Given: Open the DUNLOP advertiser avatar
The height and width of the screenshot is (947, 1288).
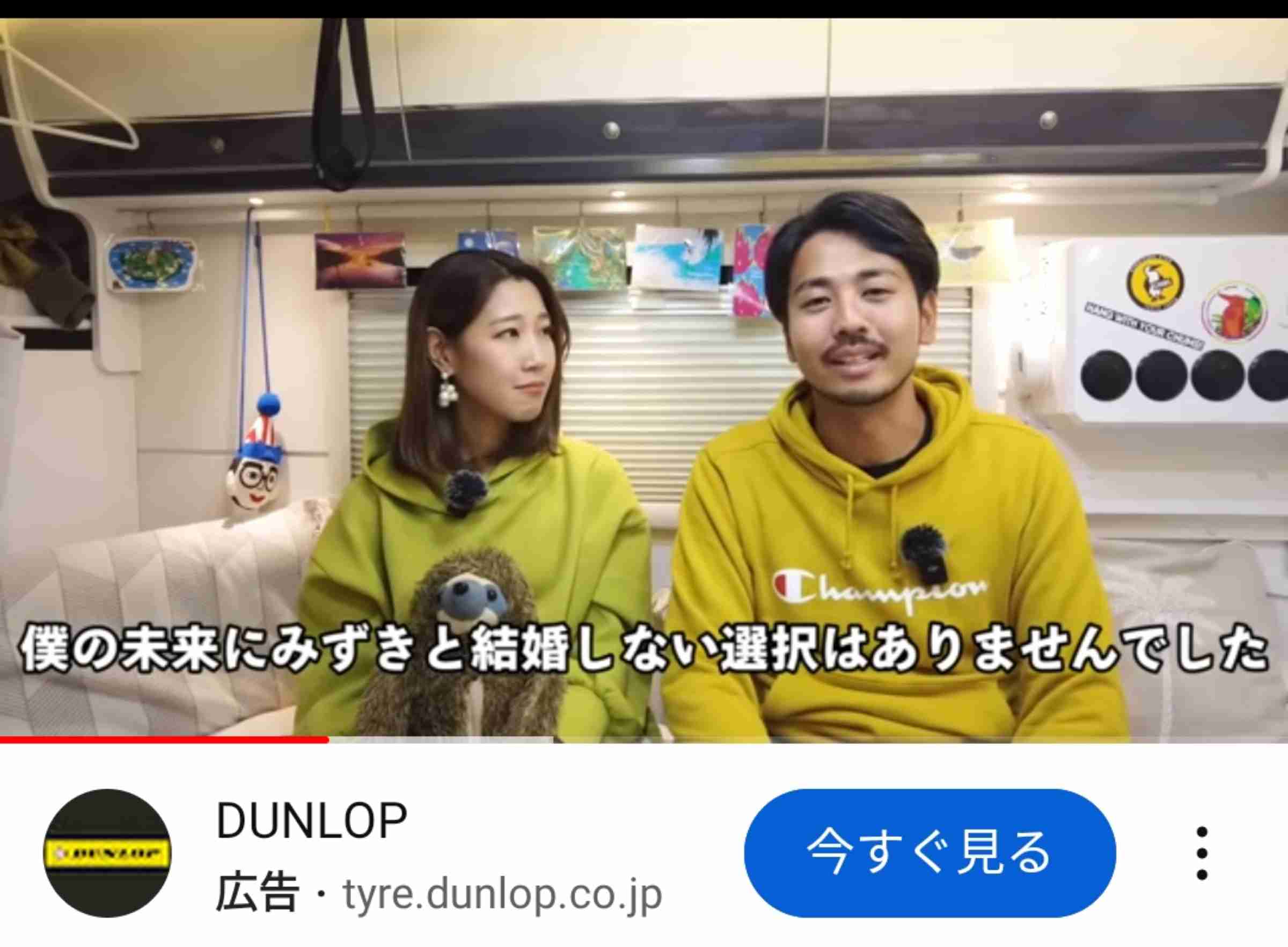Looking at the screenshot, I should pyautogui.click(x=107, y=853).
